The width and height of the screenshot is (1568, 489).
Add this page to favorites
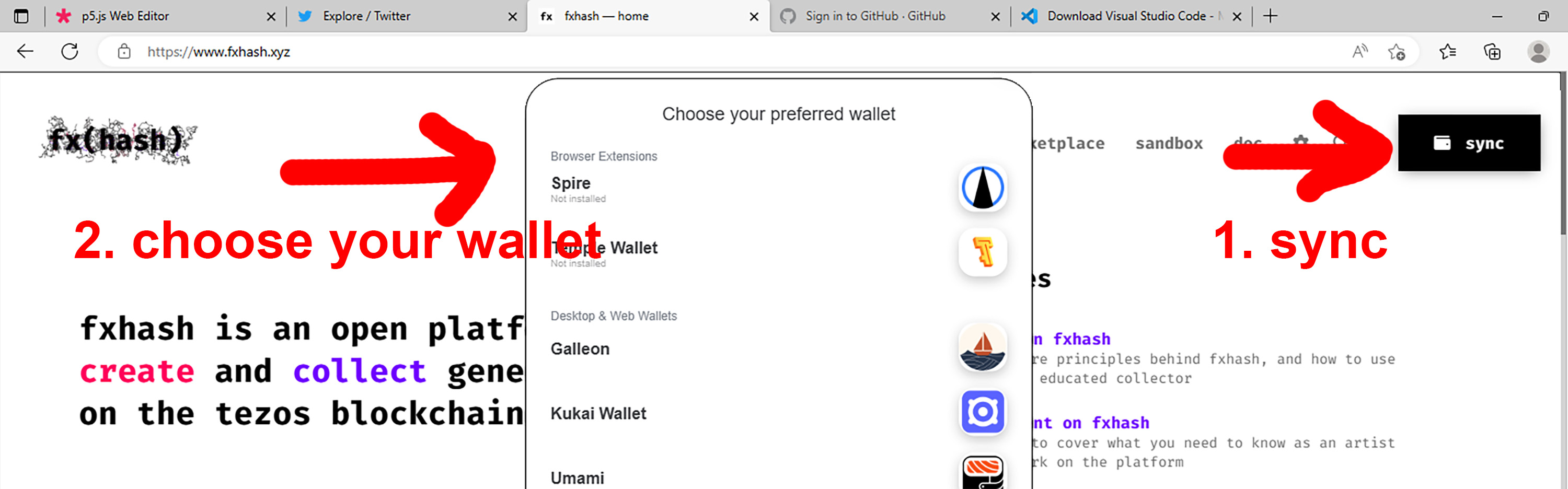[1396, 52]
